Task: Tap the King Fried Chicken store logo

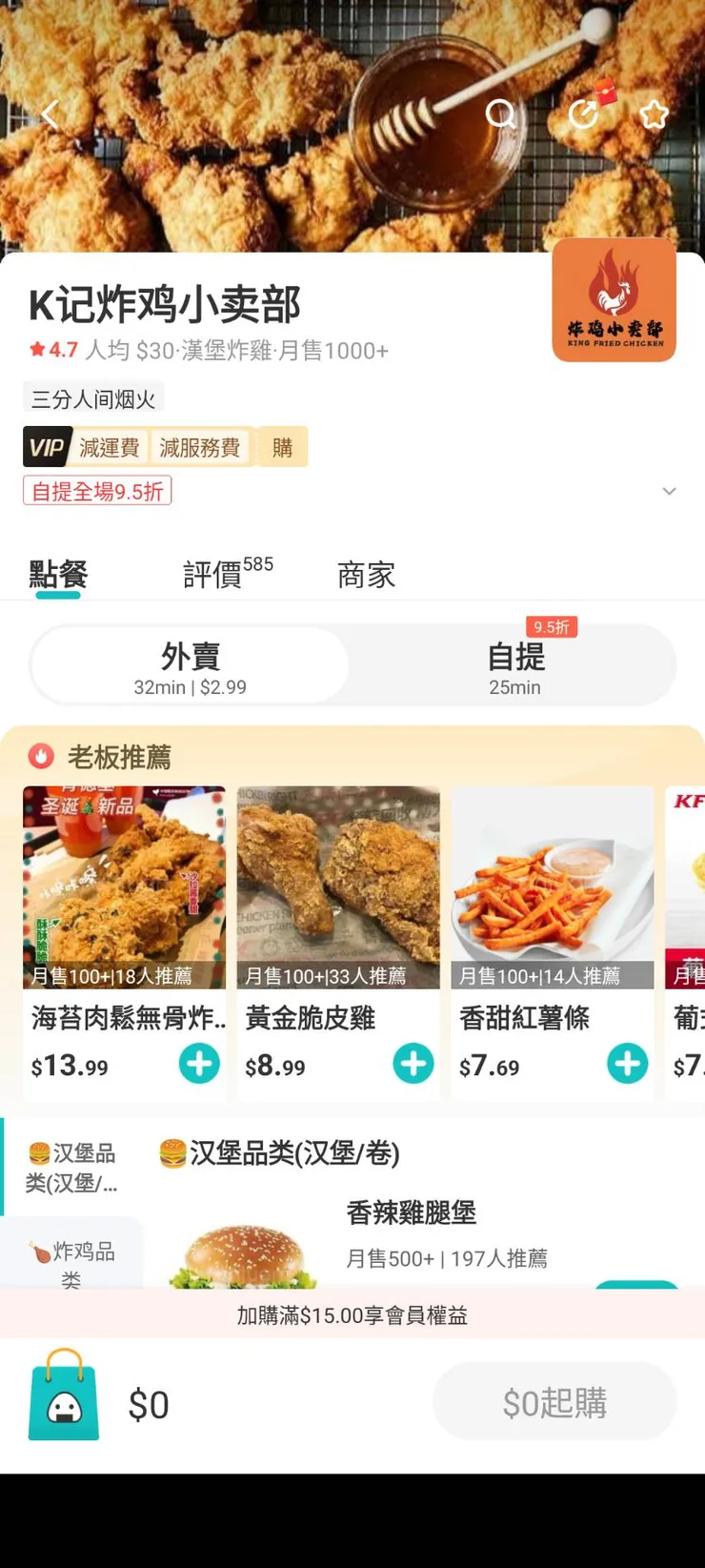Action: (x=614, y=299)
